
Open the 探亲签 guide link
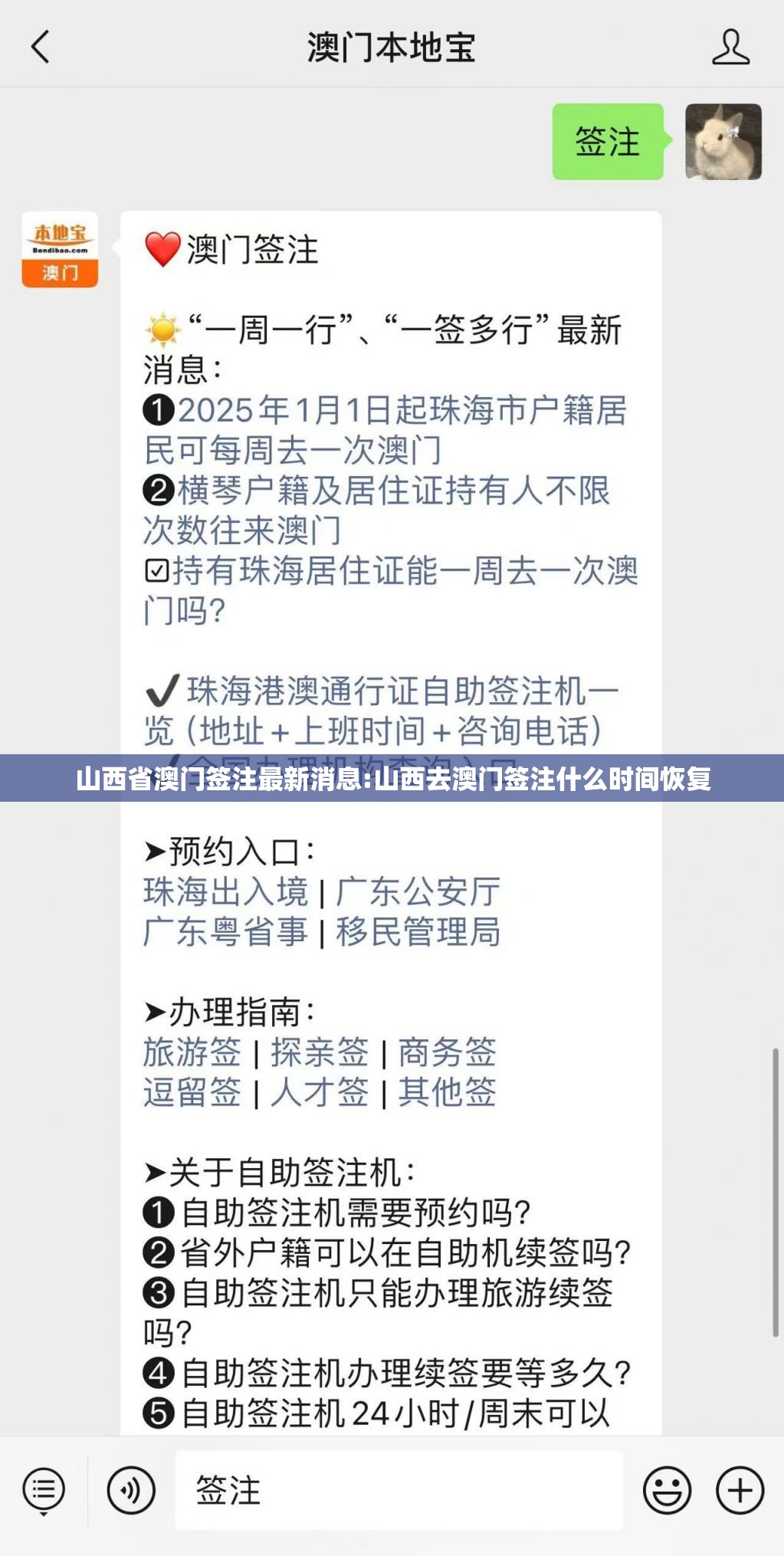(320, 1052)
